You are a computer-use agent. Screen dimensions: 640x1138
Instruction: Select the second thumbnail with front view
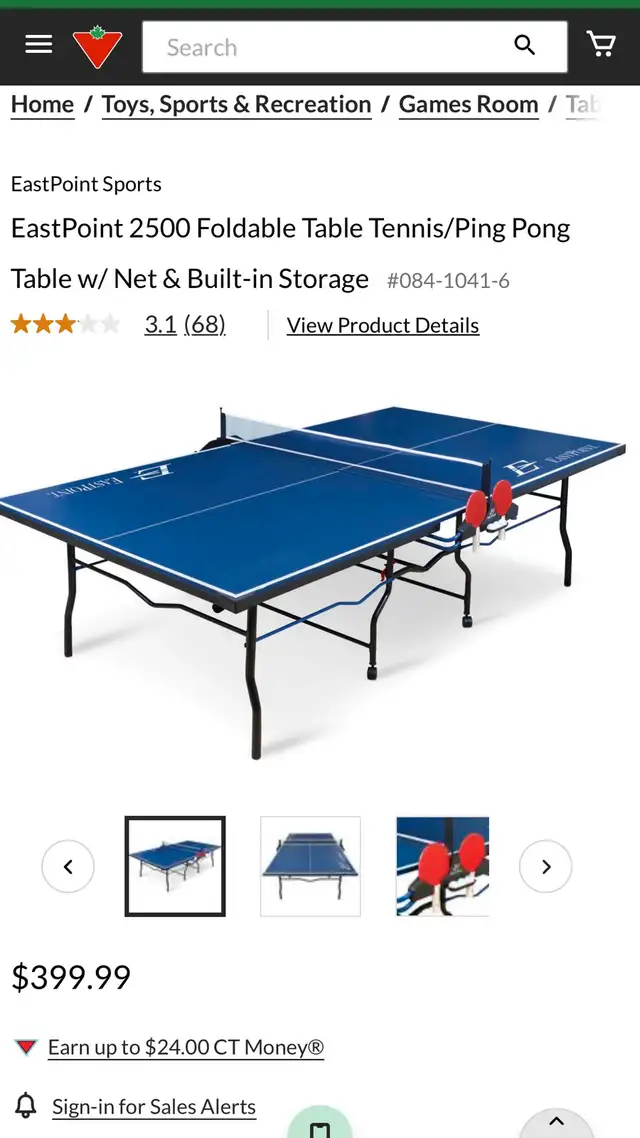pyautogui.click(x=311, y=866)
